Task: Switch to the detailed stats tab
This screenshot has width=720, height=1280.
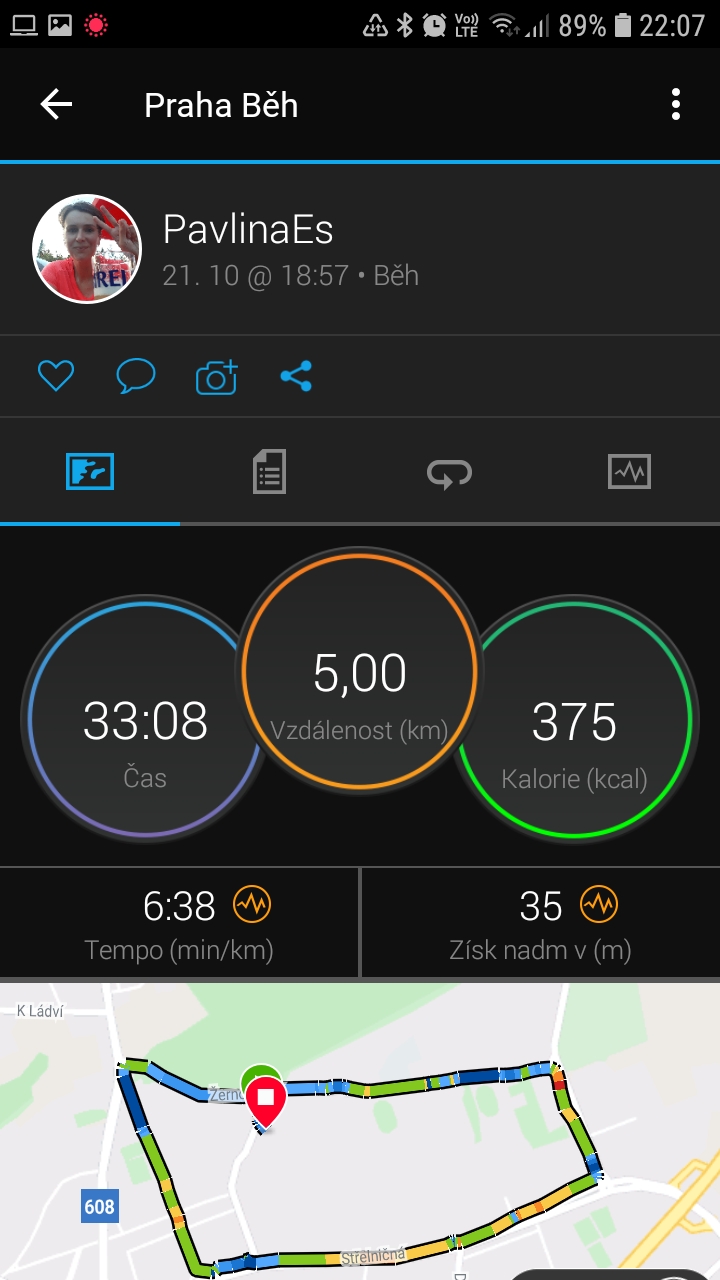Action: click(x=269, y=471)
